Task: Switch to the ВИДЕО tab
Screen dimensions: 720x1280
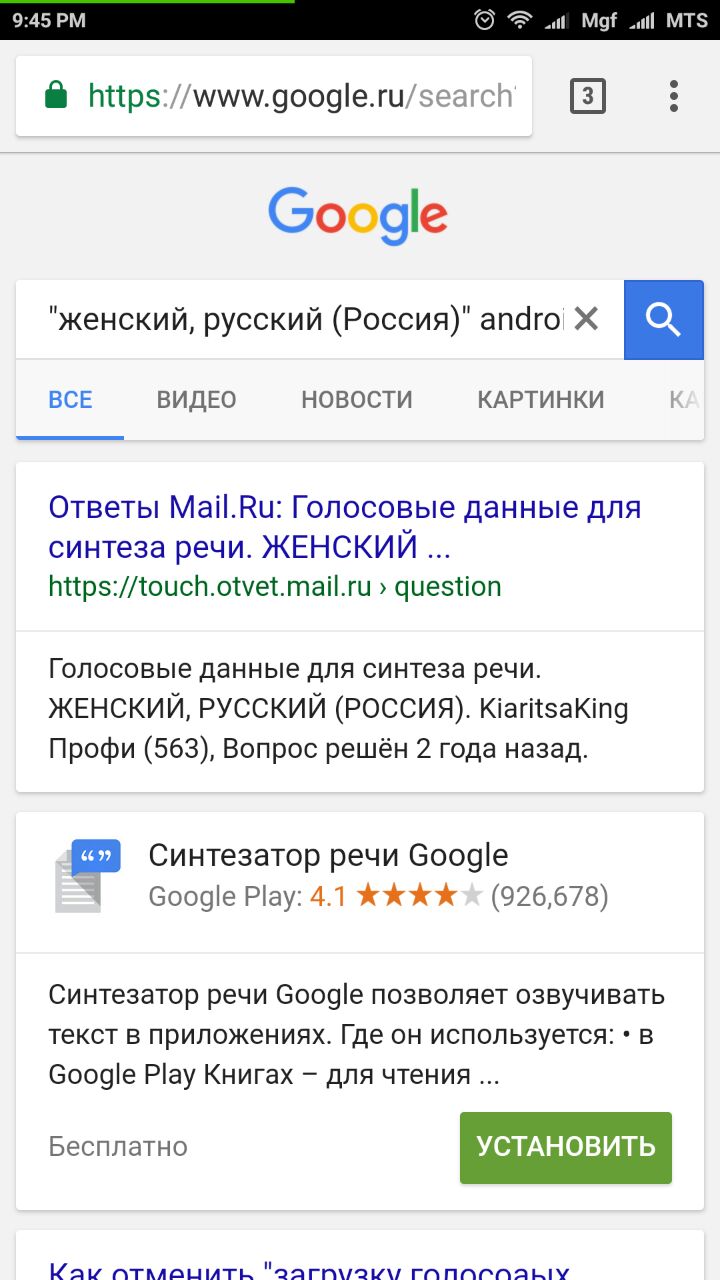Action: tap(196, 400)
